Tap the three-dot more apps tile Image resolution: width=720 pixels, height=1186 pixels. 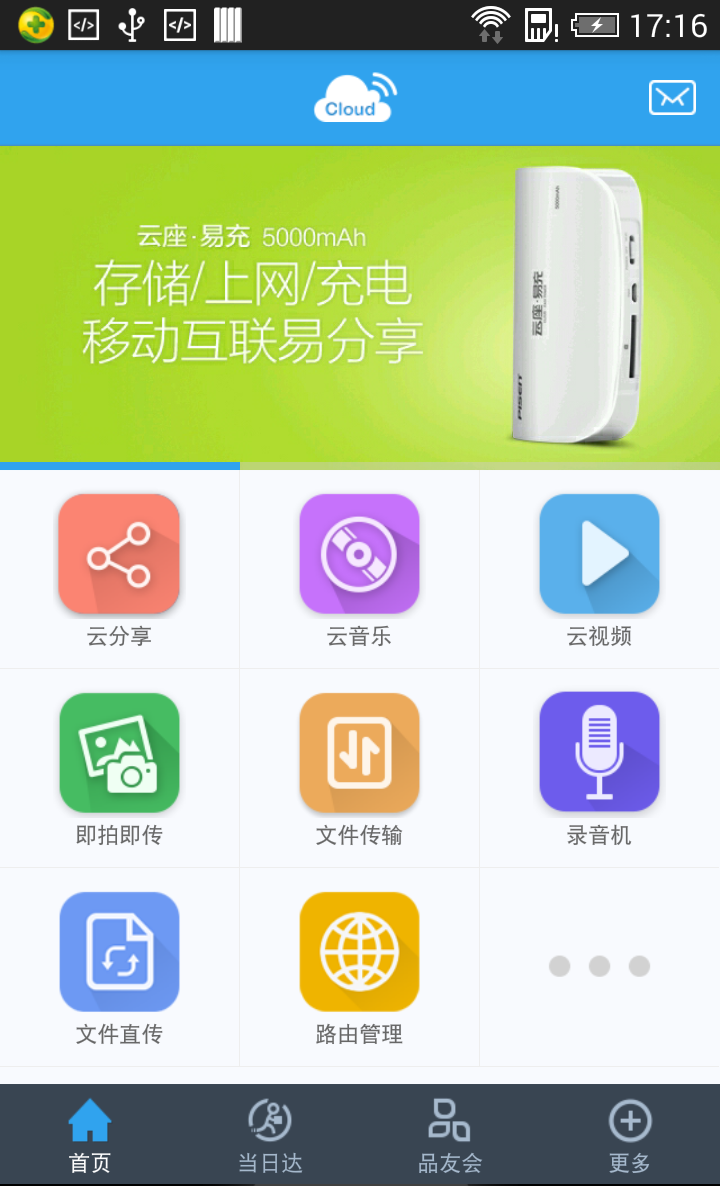(x=599, y=966)
